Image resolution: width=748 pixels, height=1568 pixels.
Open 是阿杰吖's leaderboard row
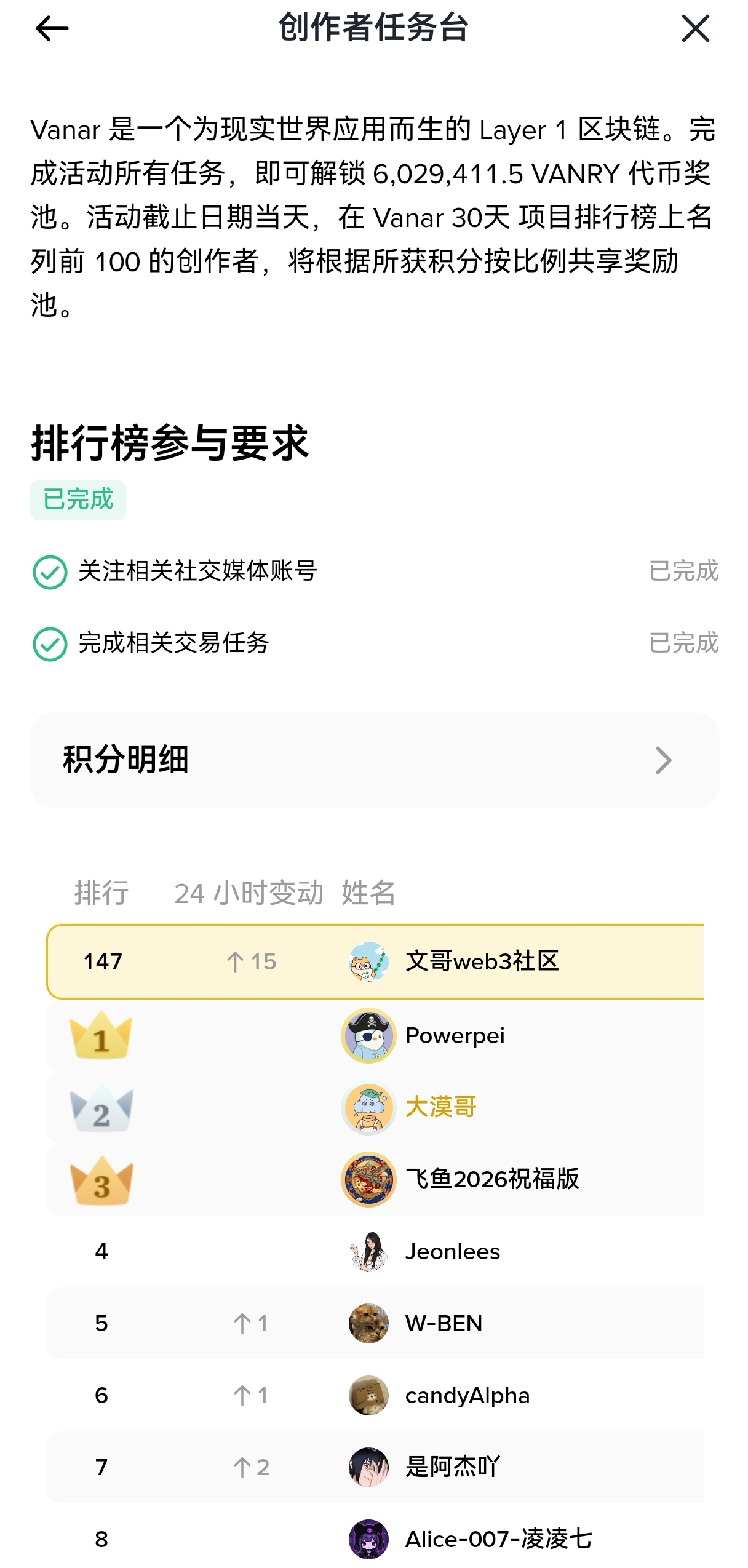click(452, 1468)
